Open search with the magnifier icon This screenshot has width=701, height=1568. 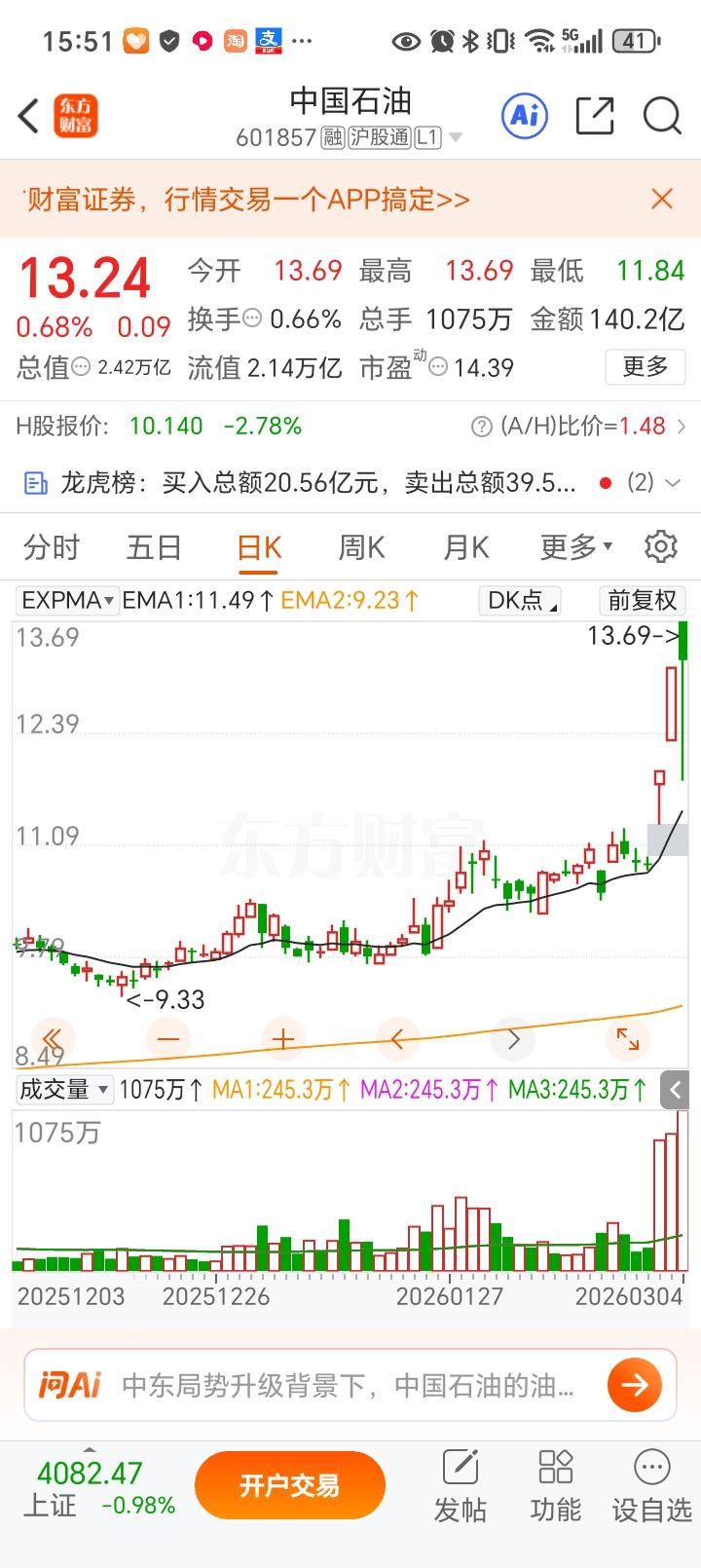click(662, 114)
